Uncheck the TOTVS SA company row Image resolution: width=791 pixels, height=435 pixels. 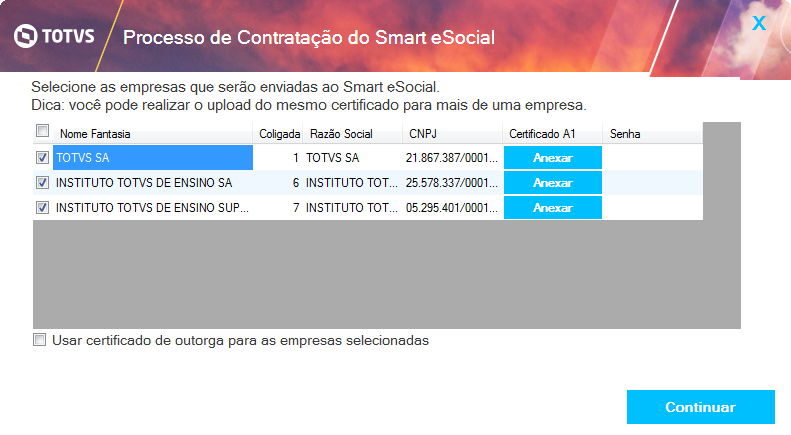[42, 158]
